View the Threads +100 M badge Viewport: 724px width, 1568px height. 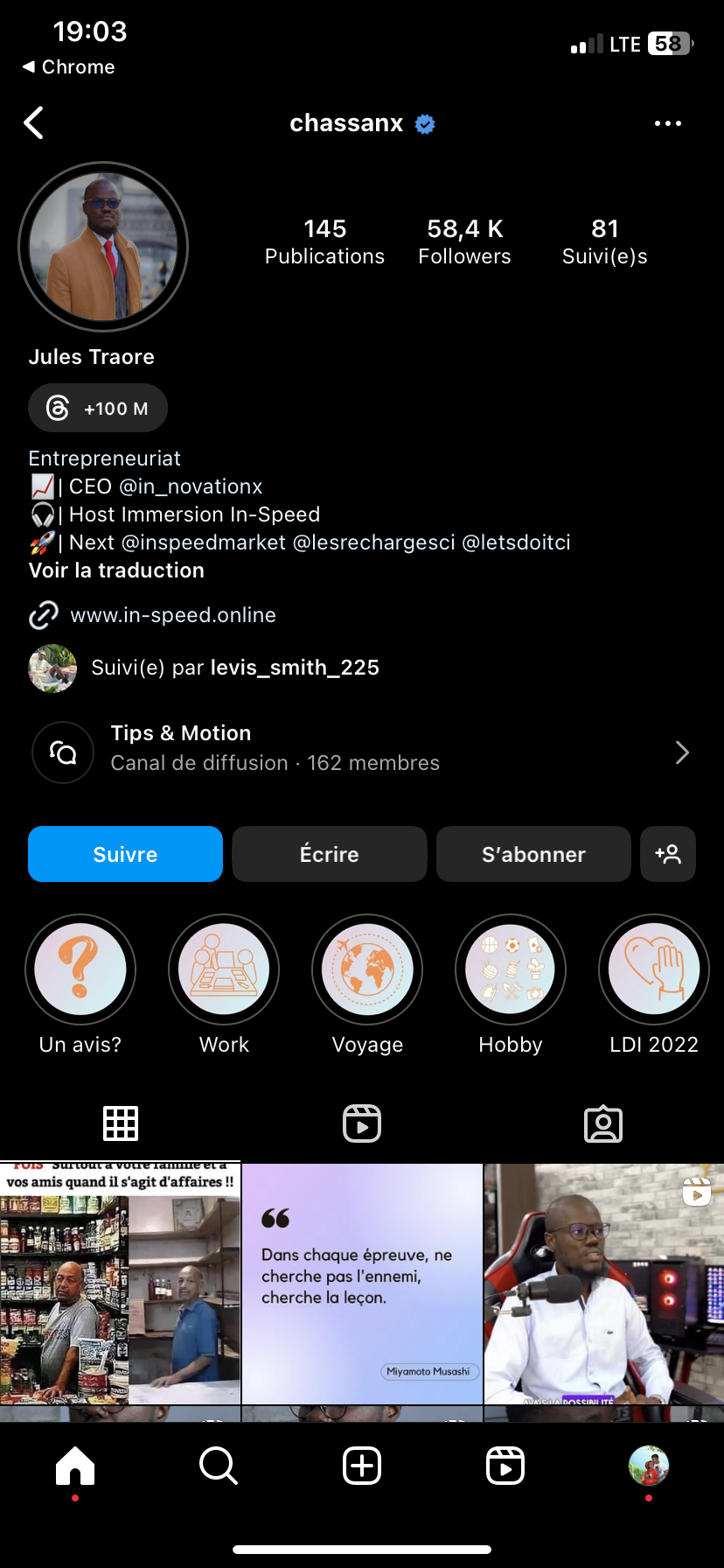point(98,408)
